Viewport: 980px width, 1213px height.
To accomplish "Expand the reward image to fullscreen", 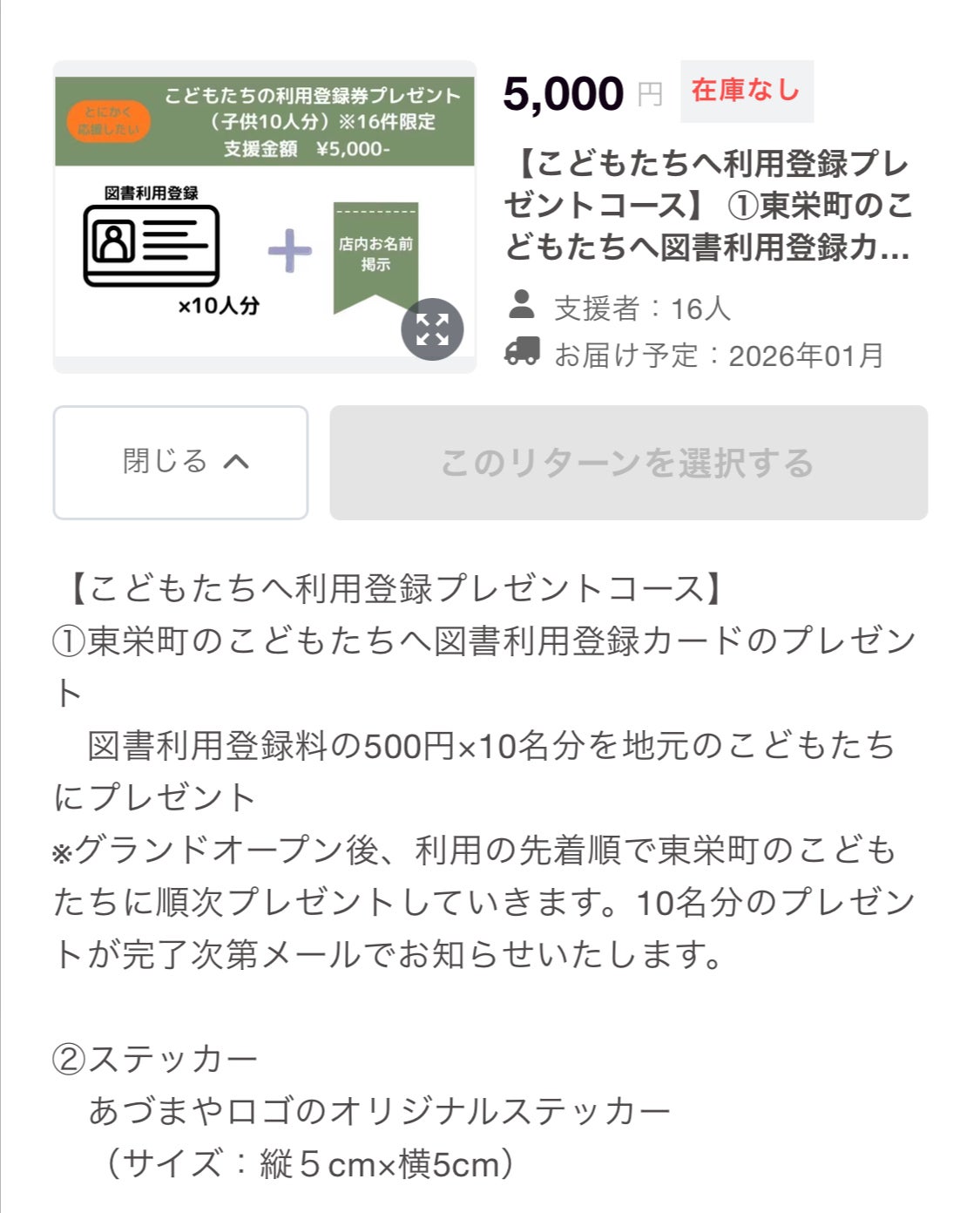I will 432,329.
